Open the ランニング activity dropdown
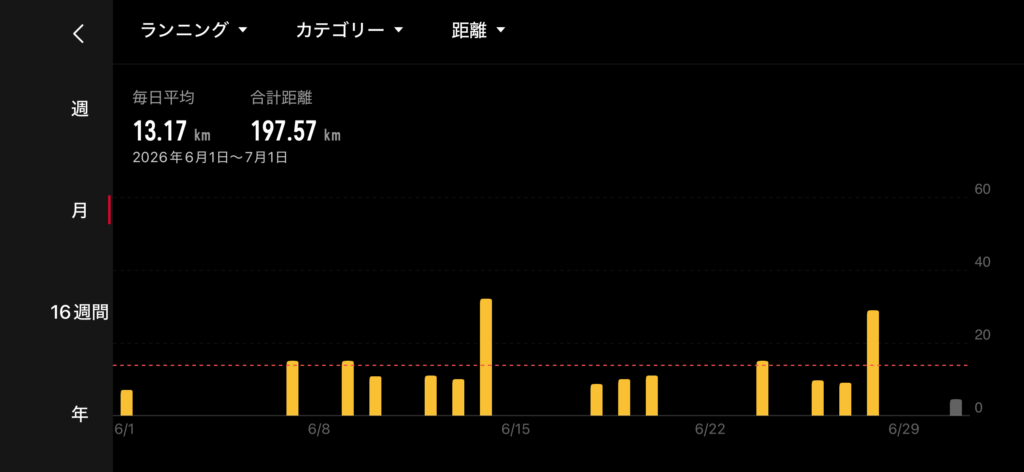 (194, 30)
